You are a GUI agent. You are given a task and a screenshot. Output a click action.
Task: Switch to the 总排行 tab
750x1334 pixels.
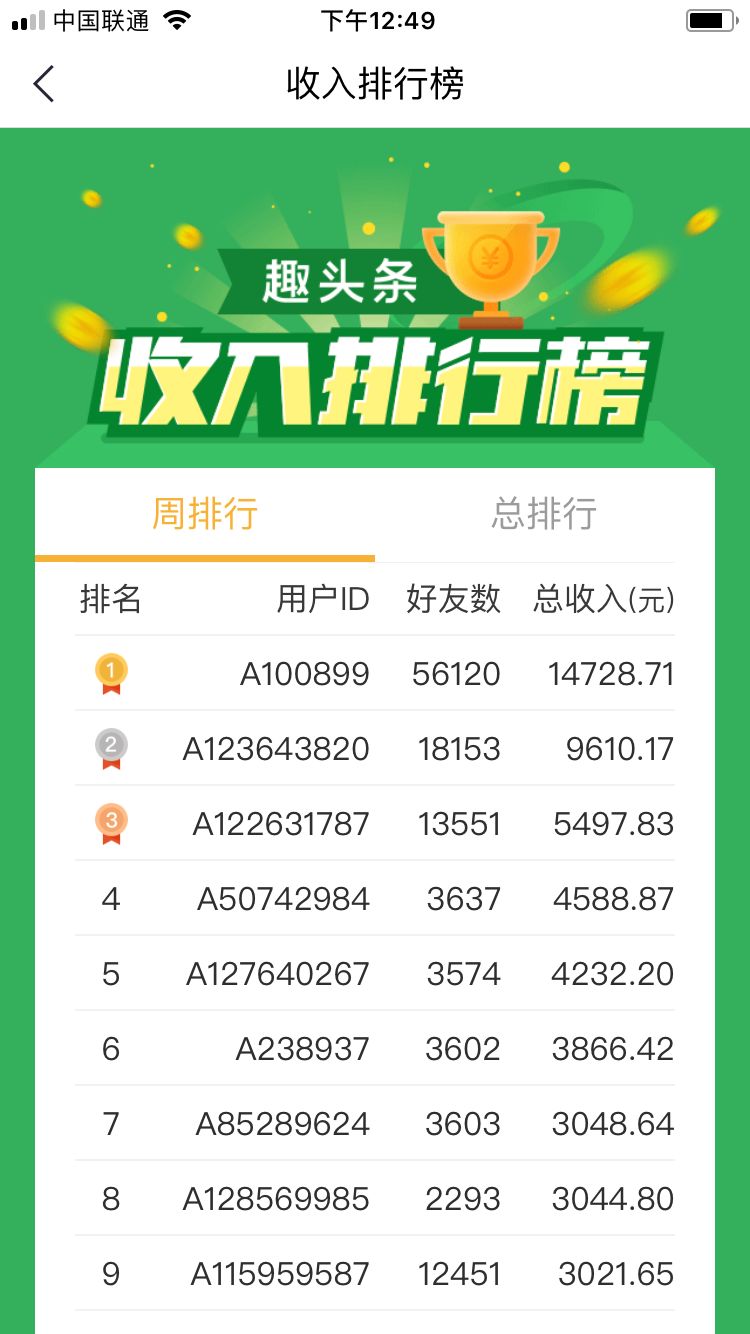pyautogui.click(x=544, y=514)
